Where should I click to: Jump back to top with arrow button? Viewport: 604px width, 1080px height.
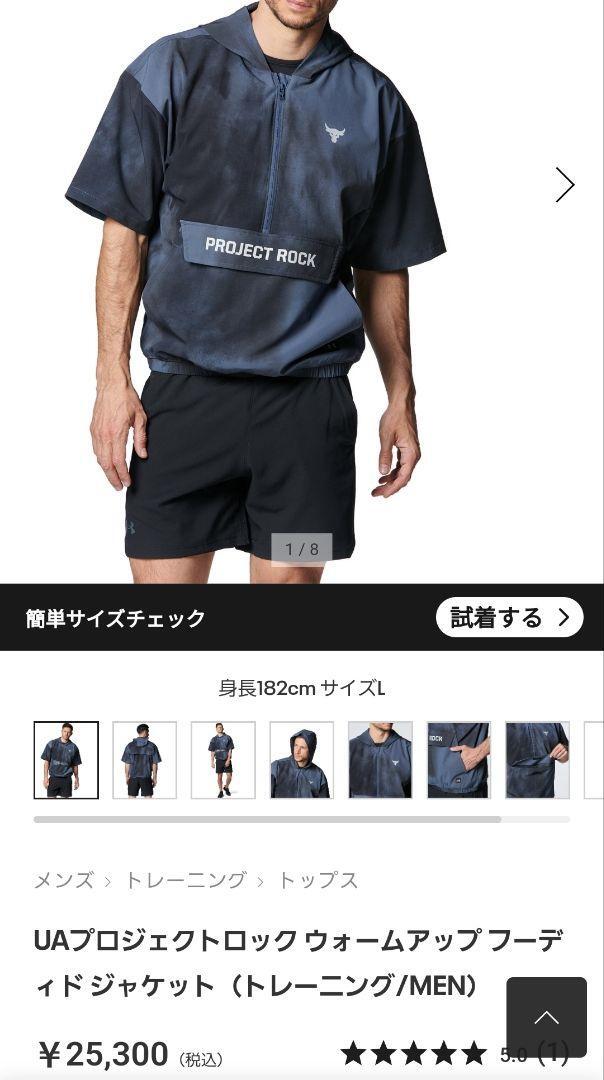547,1017
